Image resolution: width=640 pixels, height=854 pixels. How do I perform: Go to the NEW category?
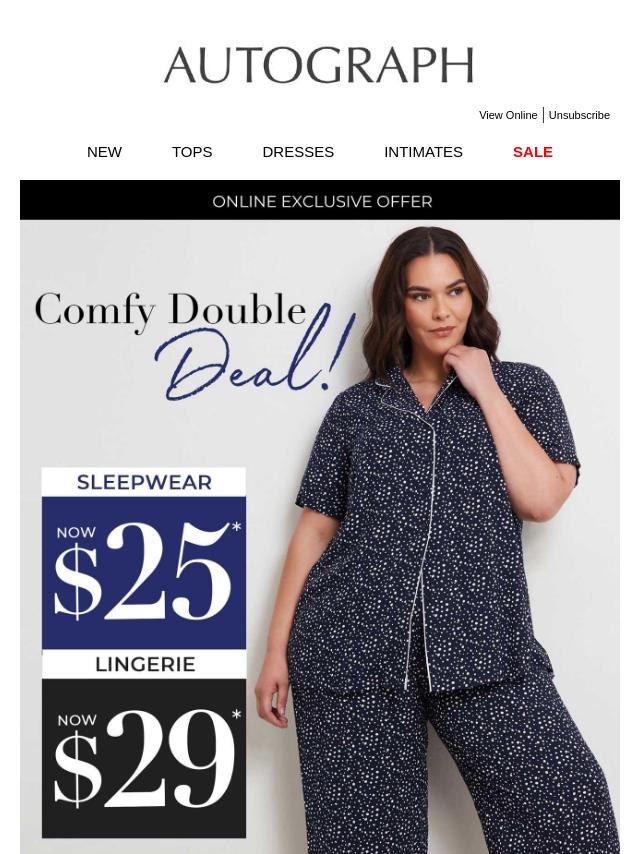click(x=104, y=152)
